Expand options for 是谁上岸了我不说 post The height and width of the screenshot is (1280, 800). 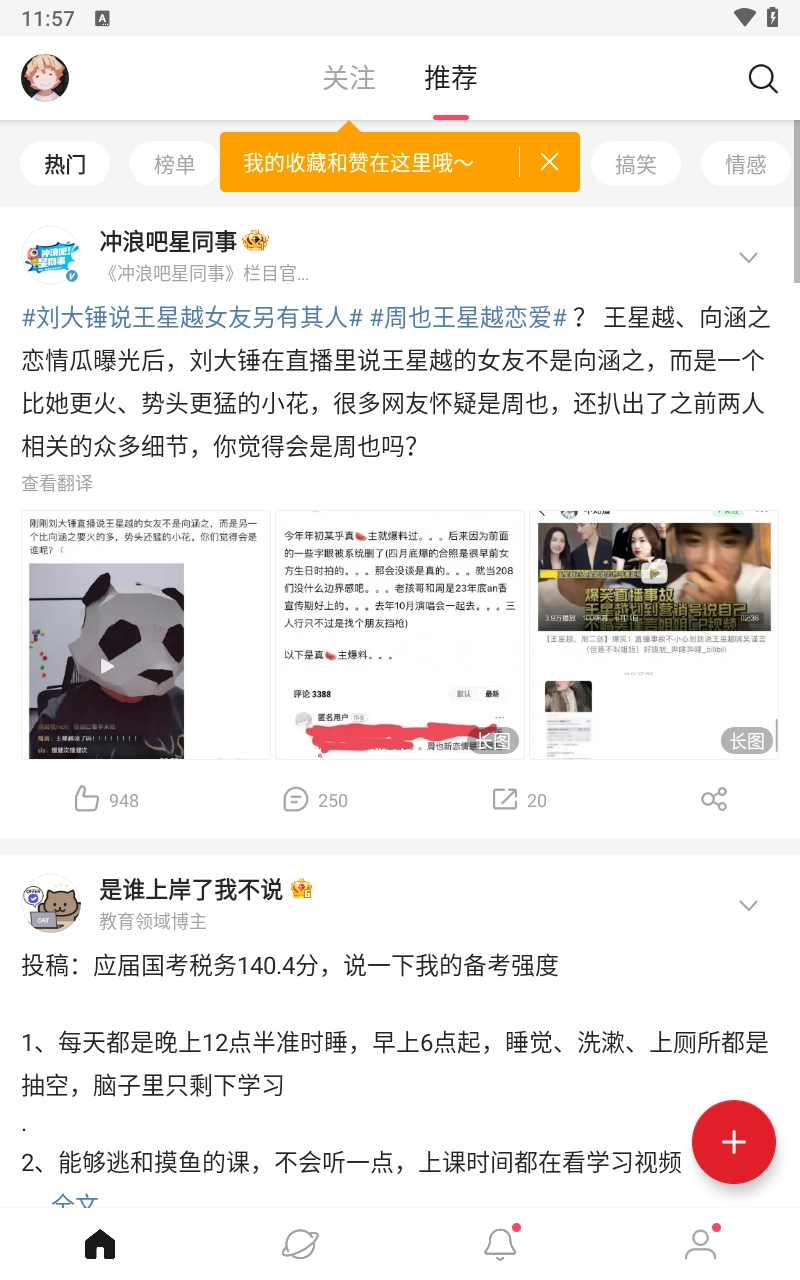click(748, 906)
